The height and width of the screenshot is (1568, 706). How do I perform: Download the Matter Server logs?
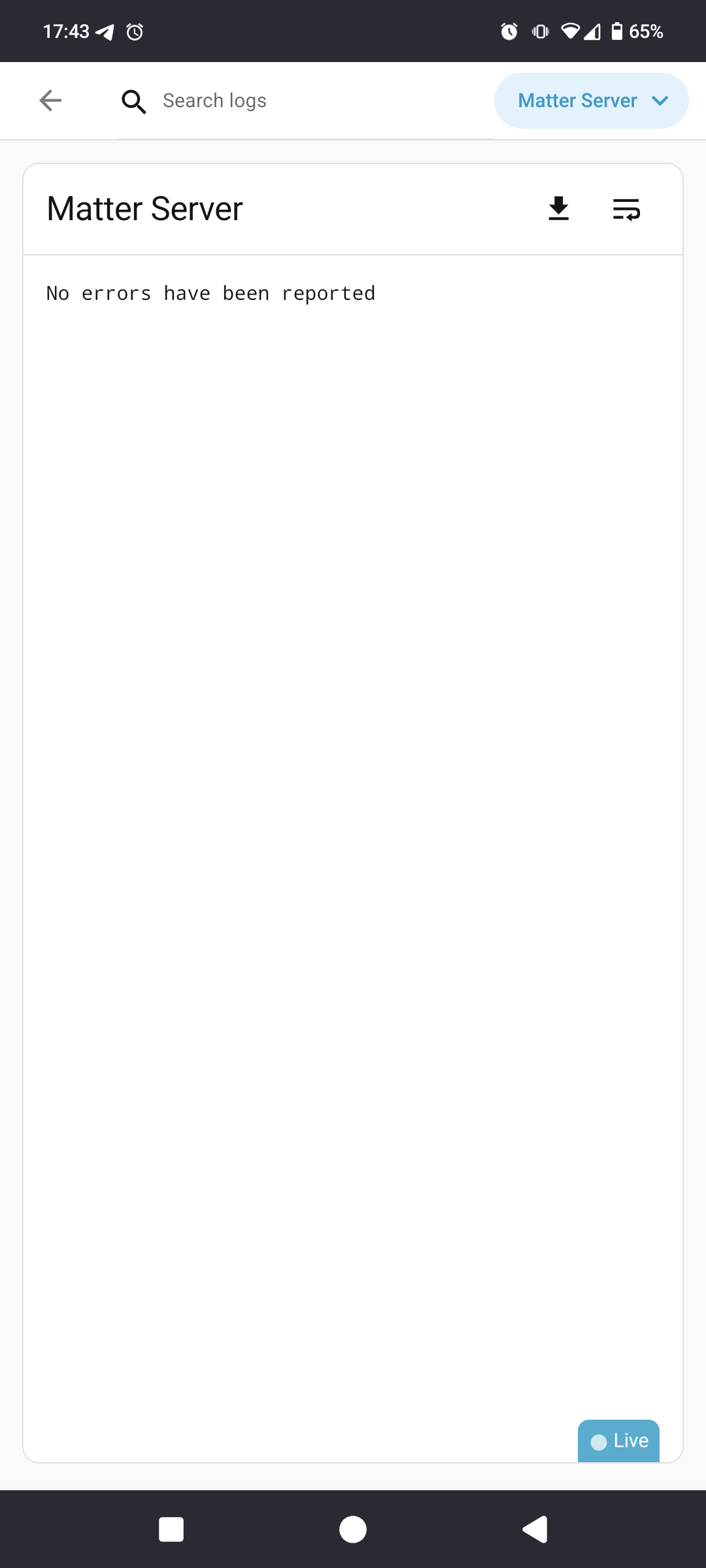[x=558, y=209]
